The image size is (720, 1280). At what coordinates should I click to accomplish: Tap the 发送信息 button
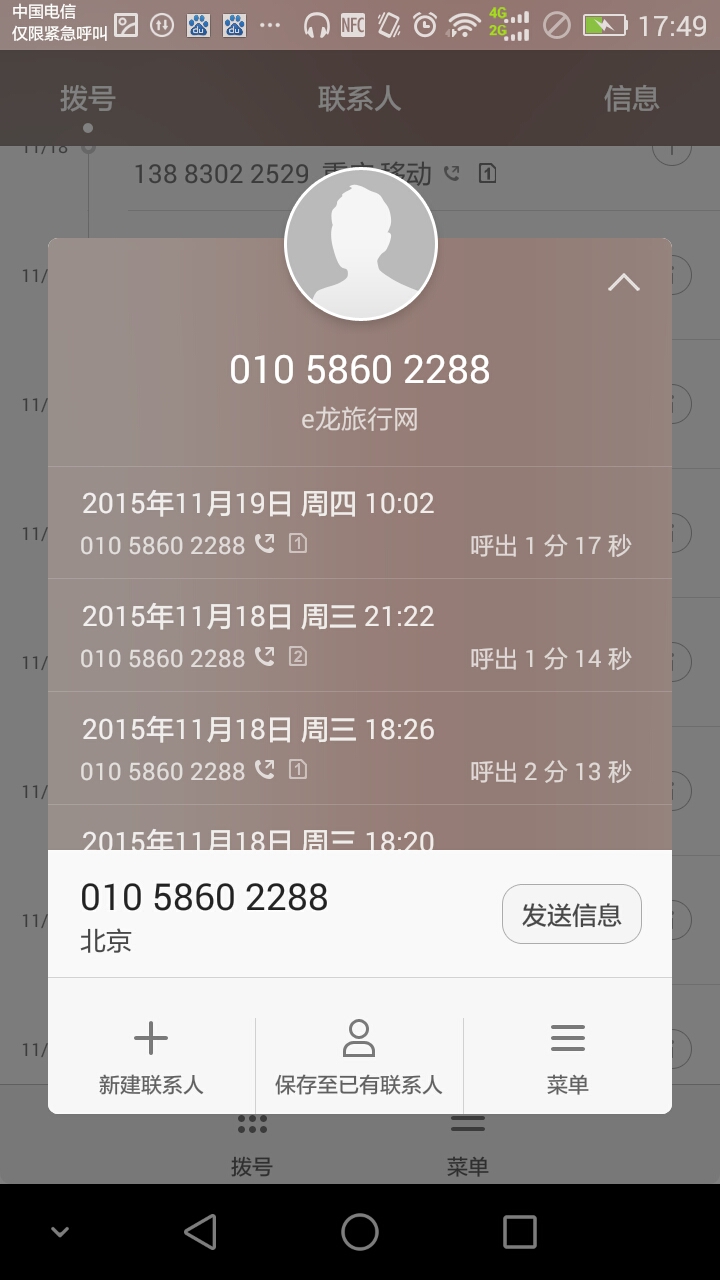coord(571,914)
